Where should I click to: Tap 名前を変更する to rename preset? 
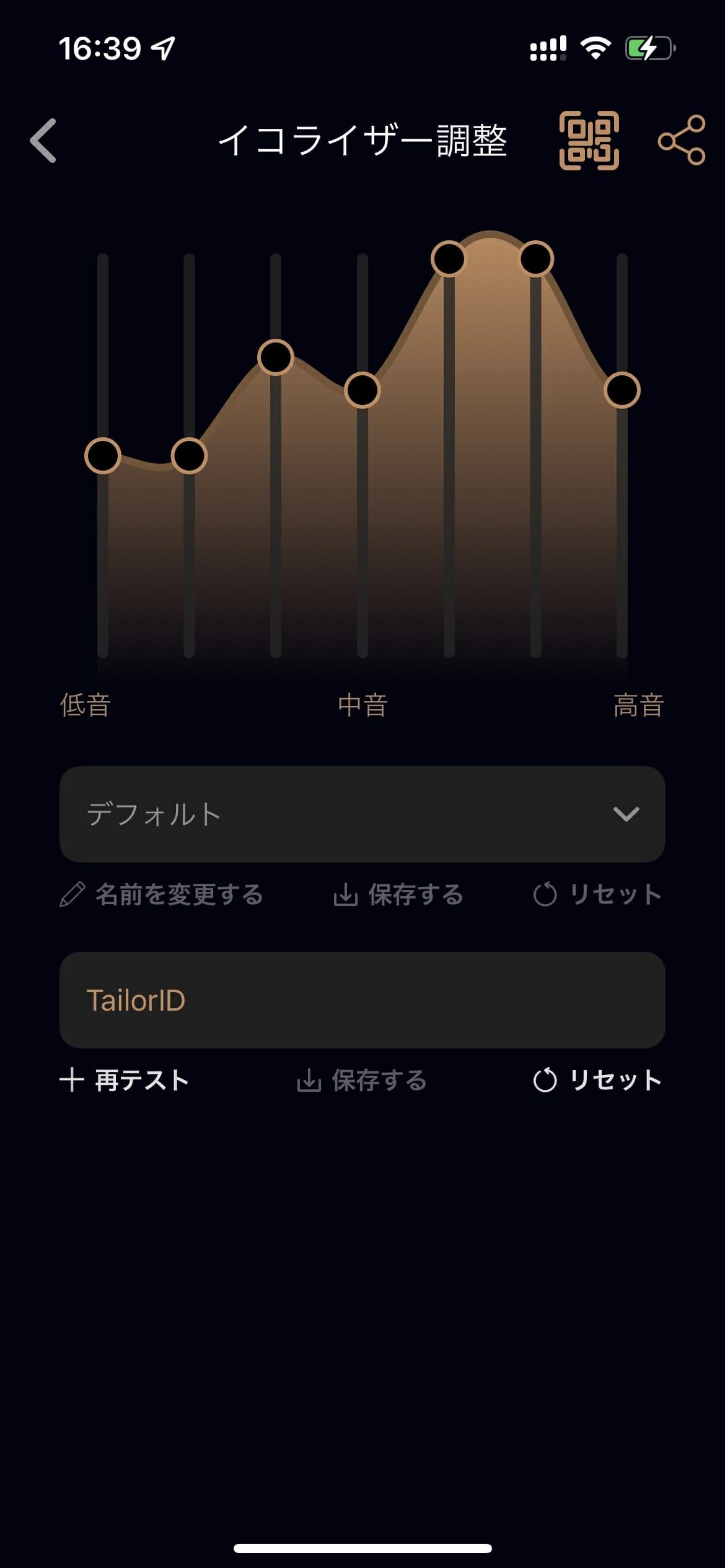tap(162, 895)
